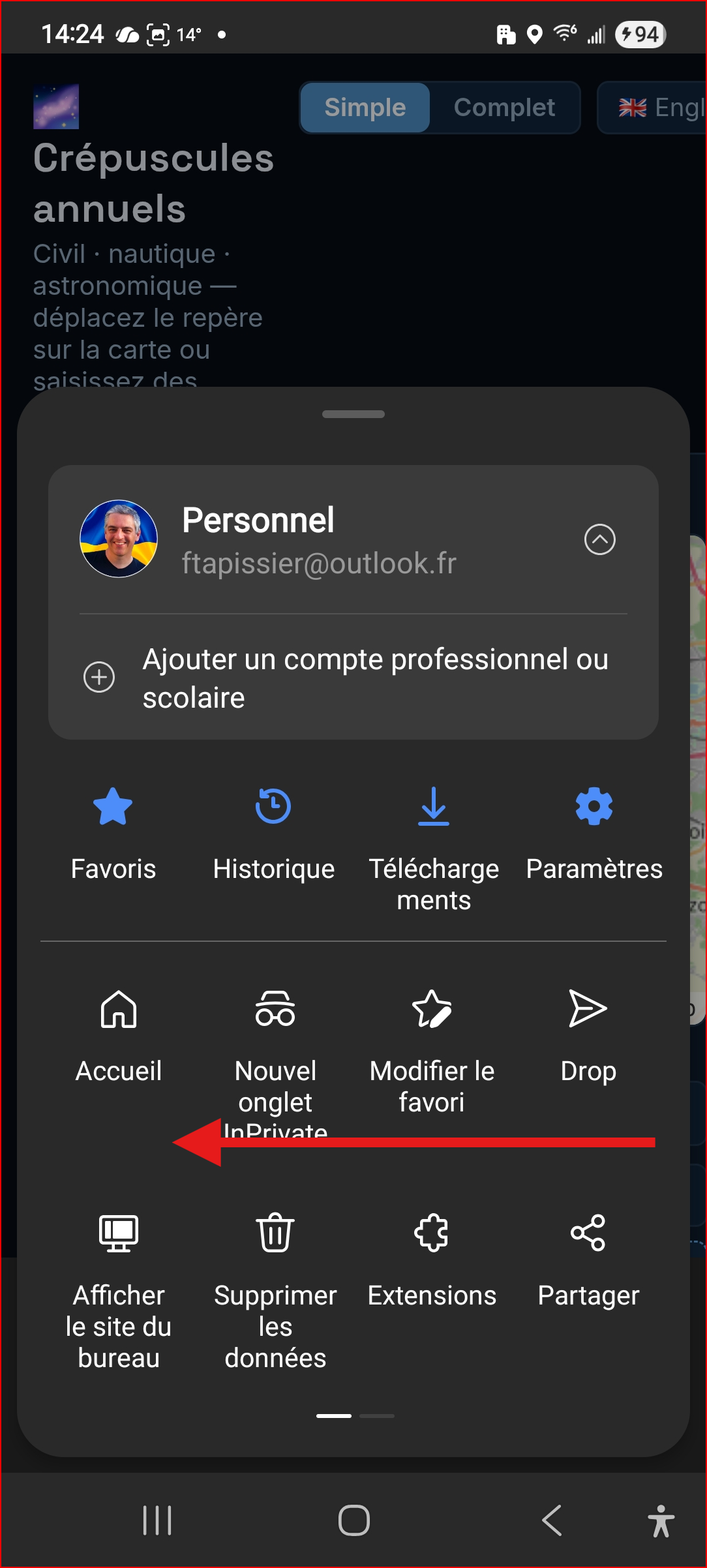The image size is (707, 1568).
Task: Open Téléchargements
Action: [434, 849]
